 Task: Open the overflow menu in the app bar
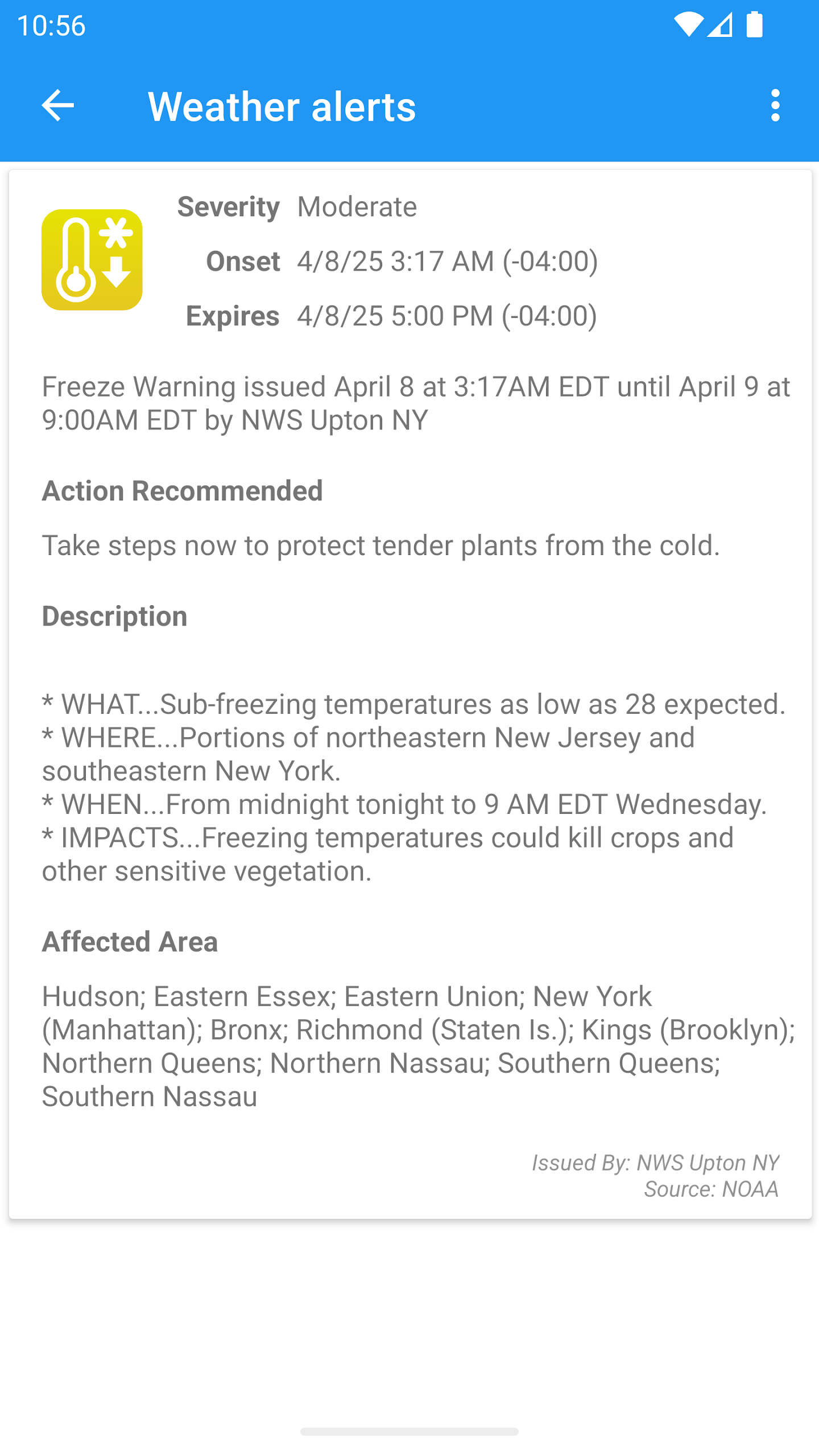click(775, 105)
